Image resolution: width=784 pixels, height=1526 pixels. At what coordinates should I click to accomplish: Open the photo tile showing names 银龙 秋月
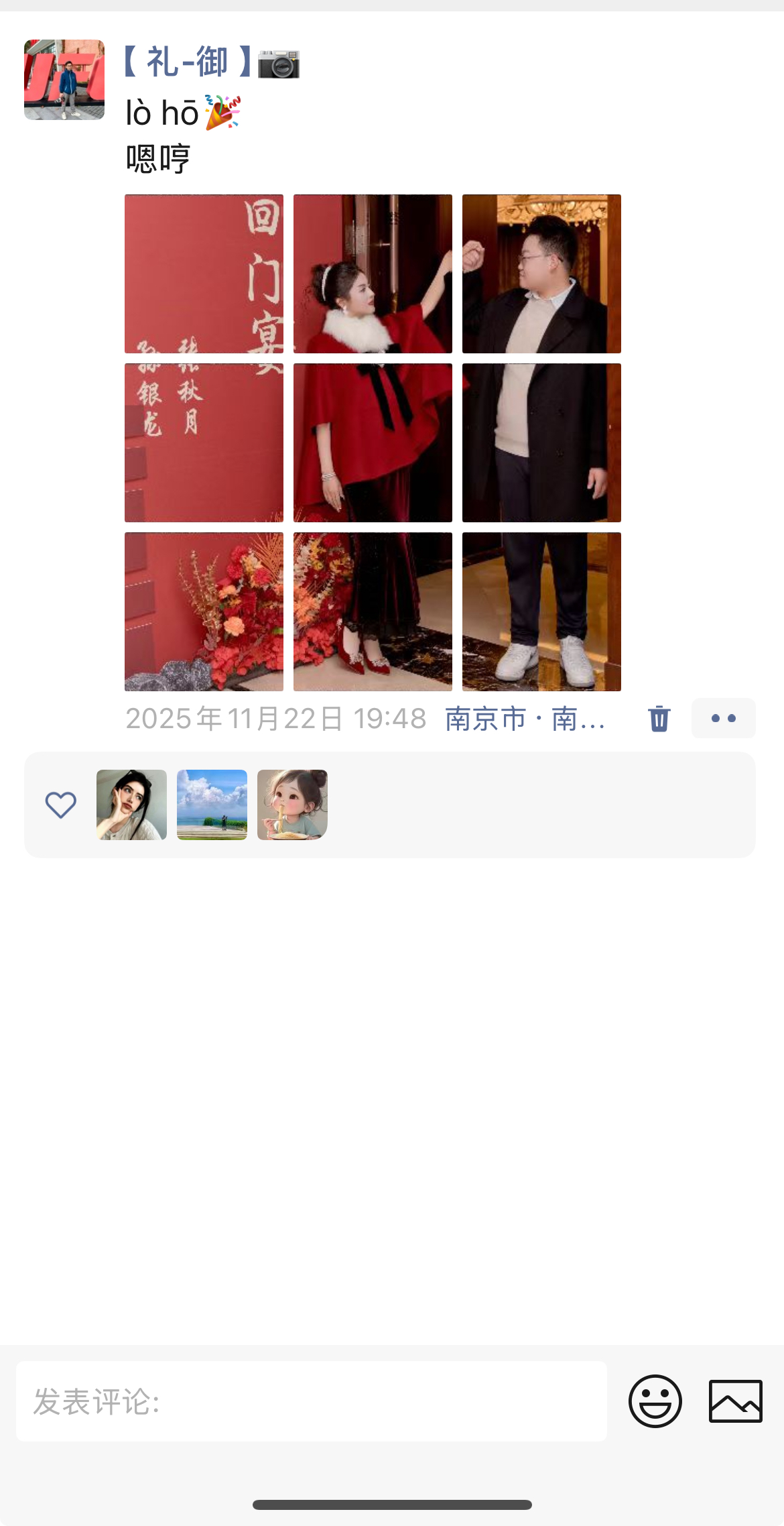pyautogui.click(x=204, y=443)
